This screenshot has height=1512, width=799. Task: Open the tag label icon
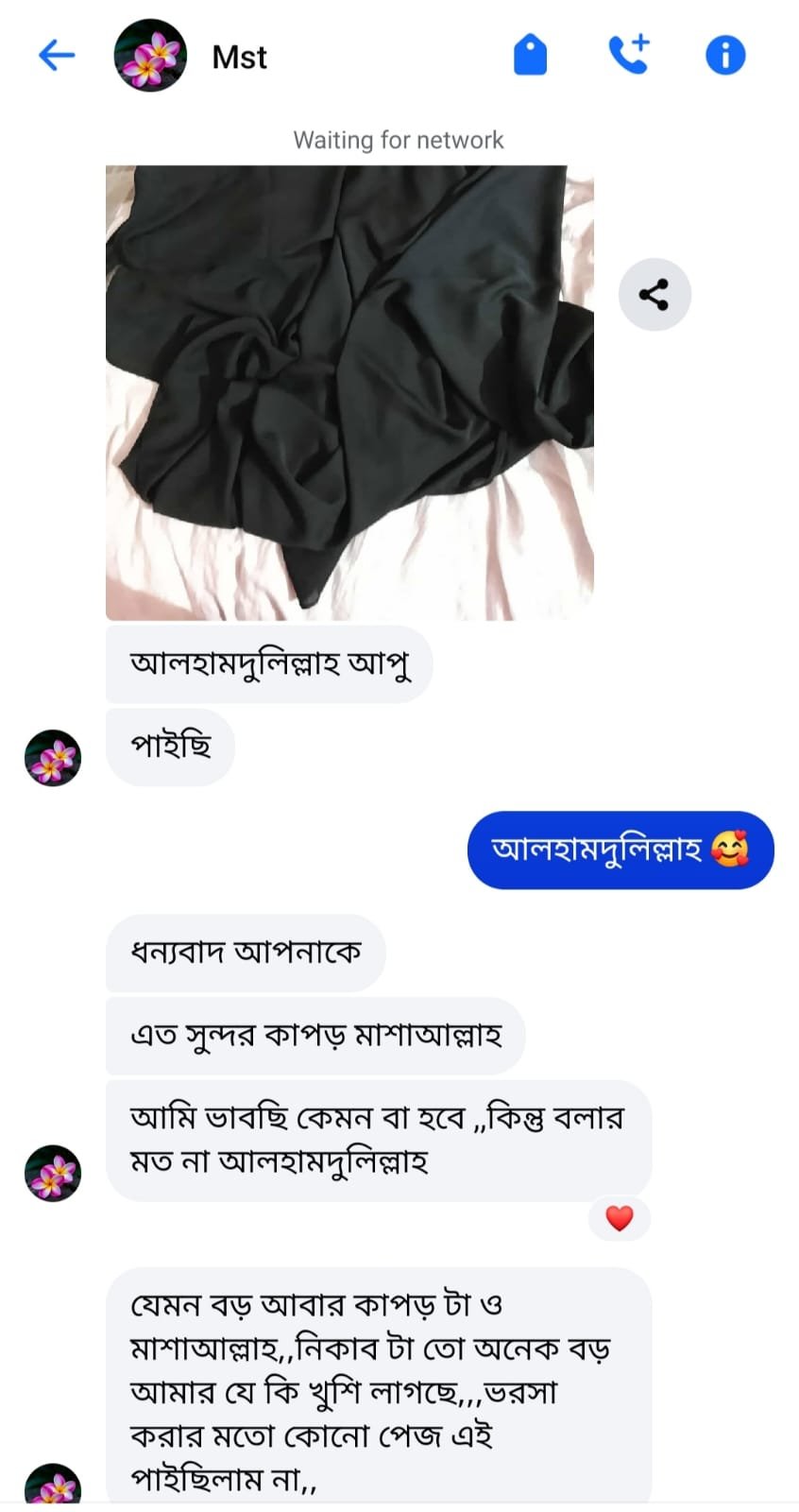530,56
